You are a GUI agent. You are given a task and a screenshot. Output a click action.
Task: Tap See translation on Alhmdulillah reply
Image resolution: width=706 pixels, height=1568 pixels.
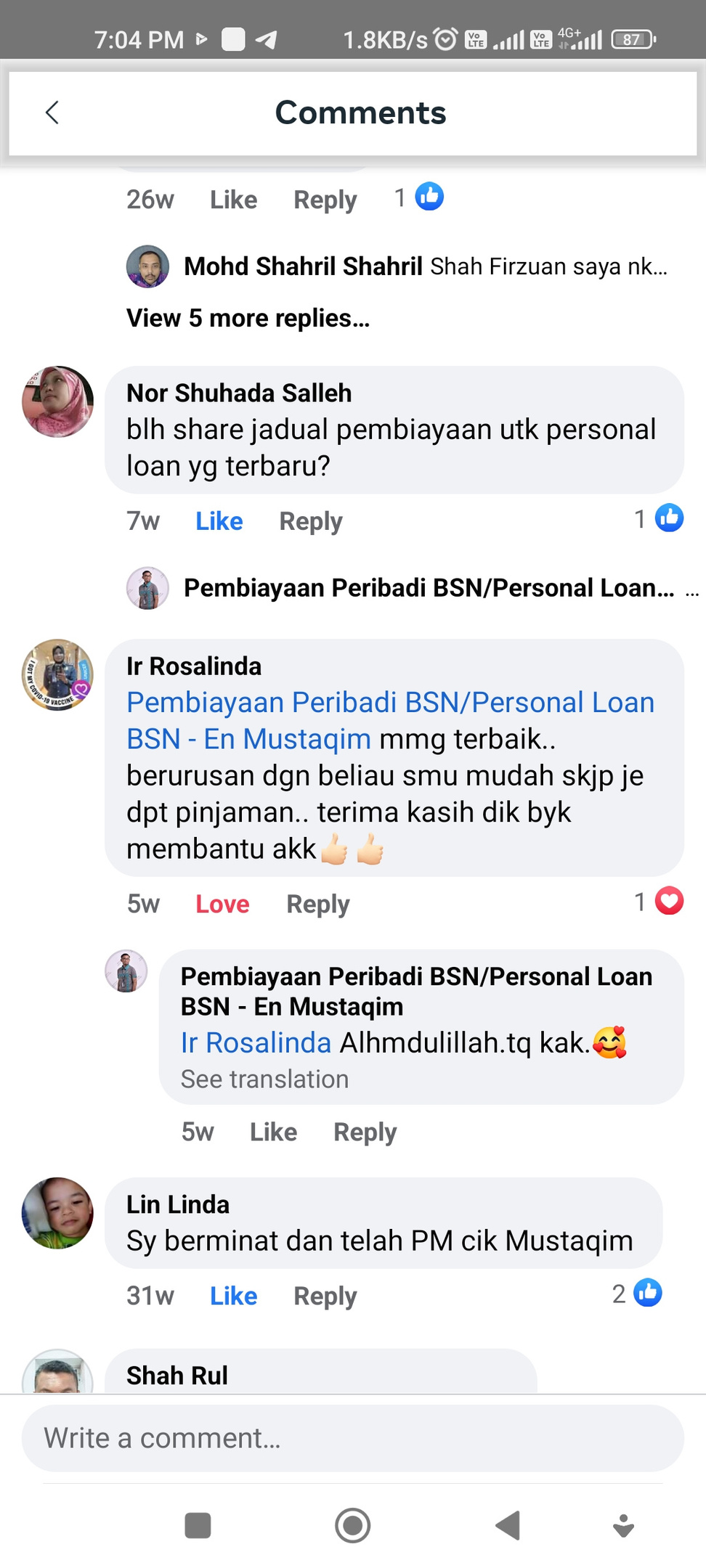[x=264, y=1079]
